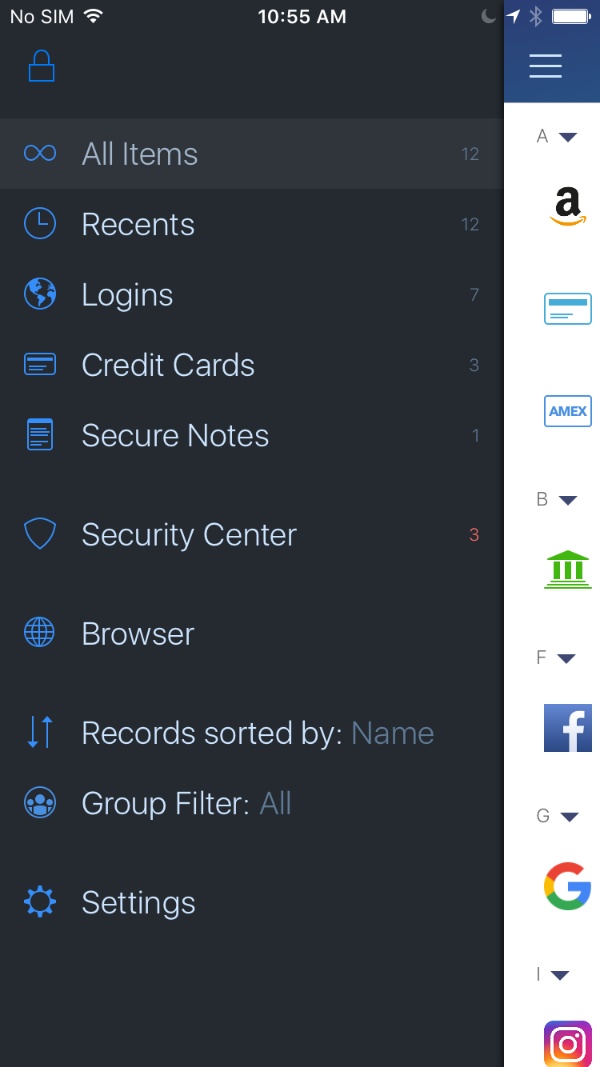This screenshot has height=1067, width=600.
Task: Open the AMEX card record
Action: (567, 411)
